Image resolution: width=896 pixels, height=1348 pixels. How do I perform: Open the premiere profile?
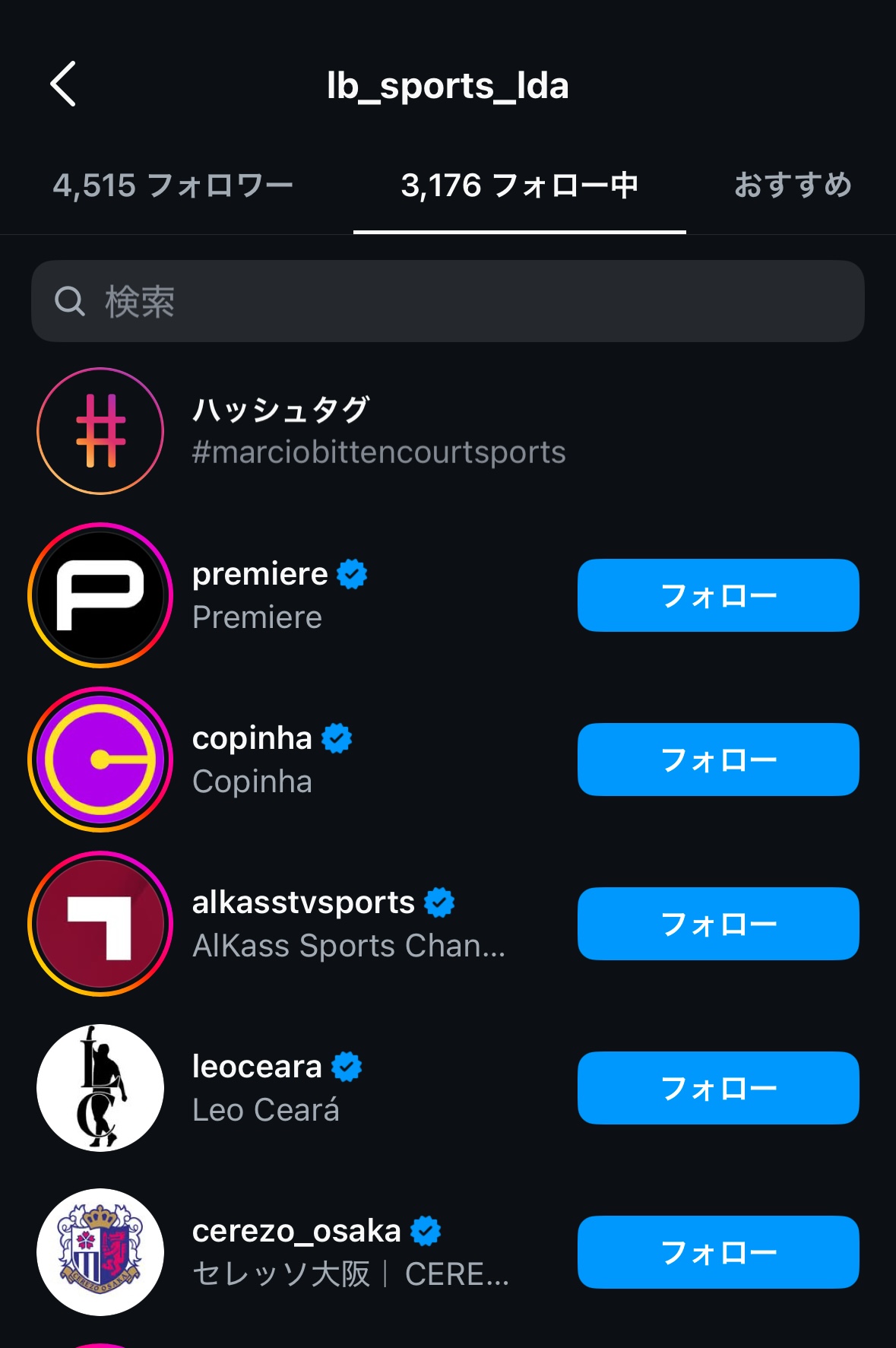tap(259, 575)
